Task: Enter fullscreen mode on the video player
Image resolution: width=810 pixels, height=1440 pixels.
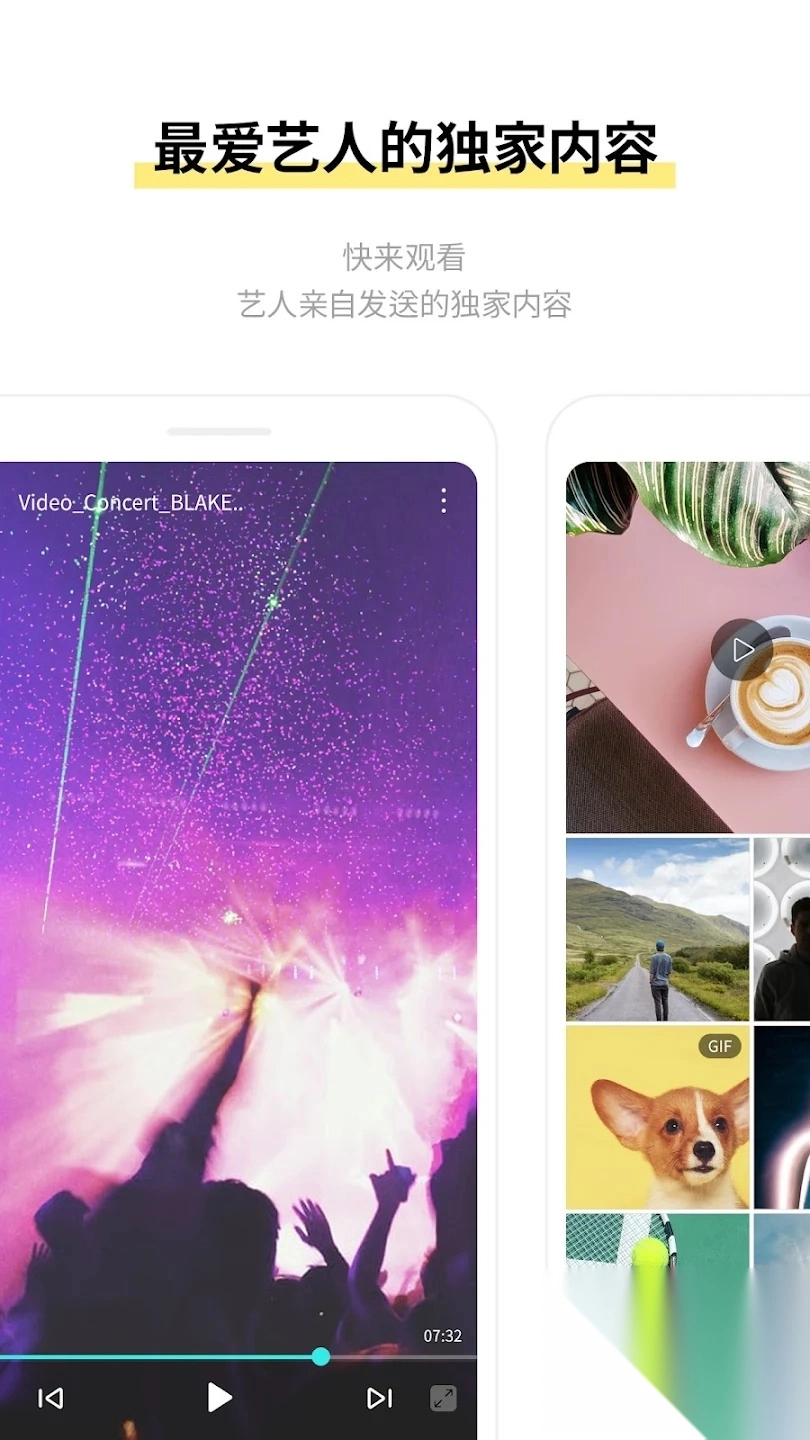Action: click(443, 1398)
